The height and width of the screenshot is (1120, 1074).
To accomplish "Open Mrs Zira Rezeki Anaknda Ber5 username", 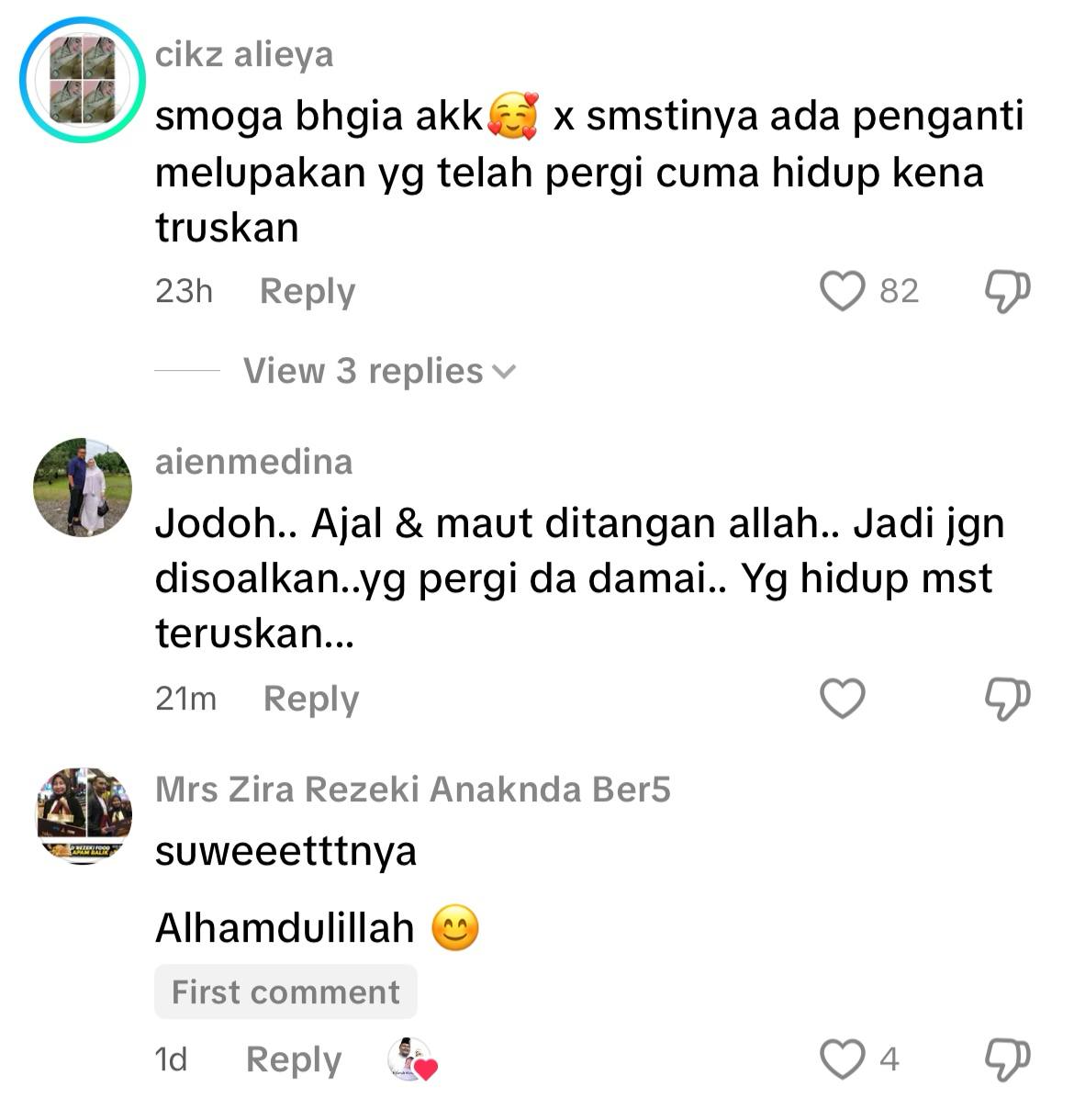I will [412, 790].
